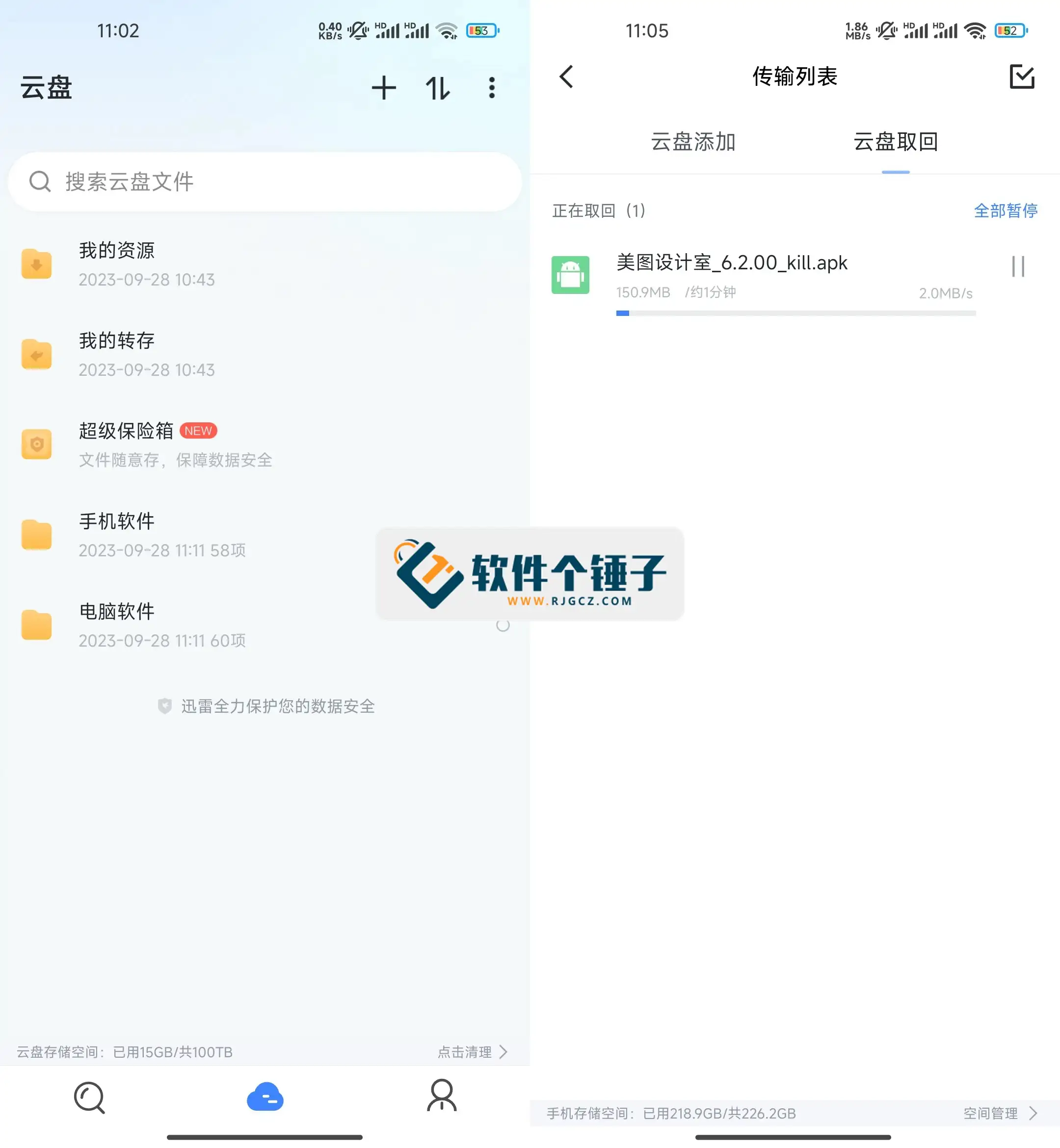Open the 手机软件 folder
Image resolution: width=1060 pixels, height=1148 pixels.
117,534
